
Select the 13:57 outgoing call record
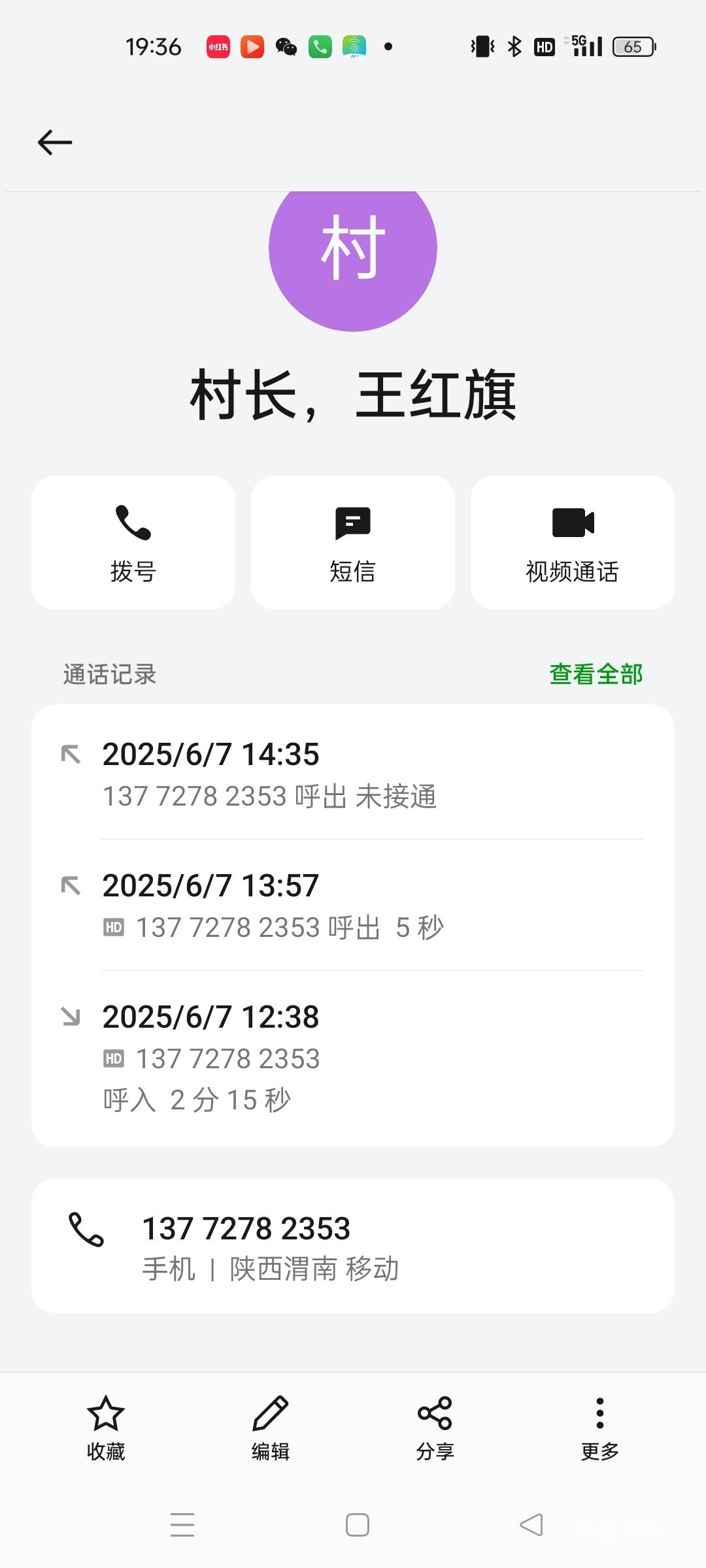[x=353, y=906]
